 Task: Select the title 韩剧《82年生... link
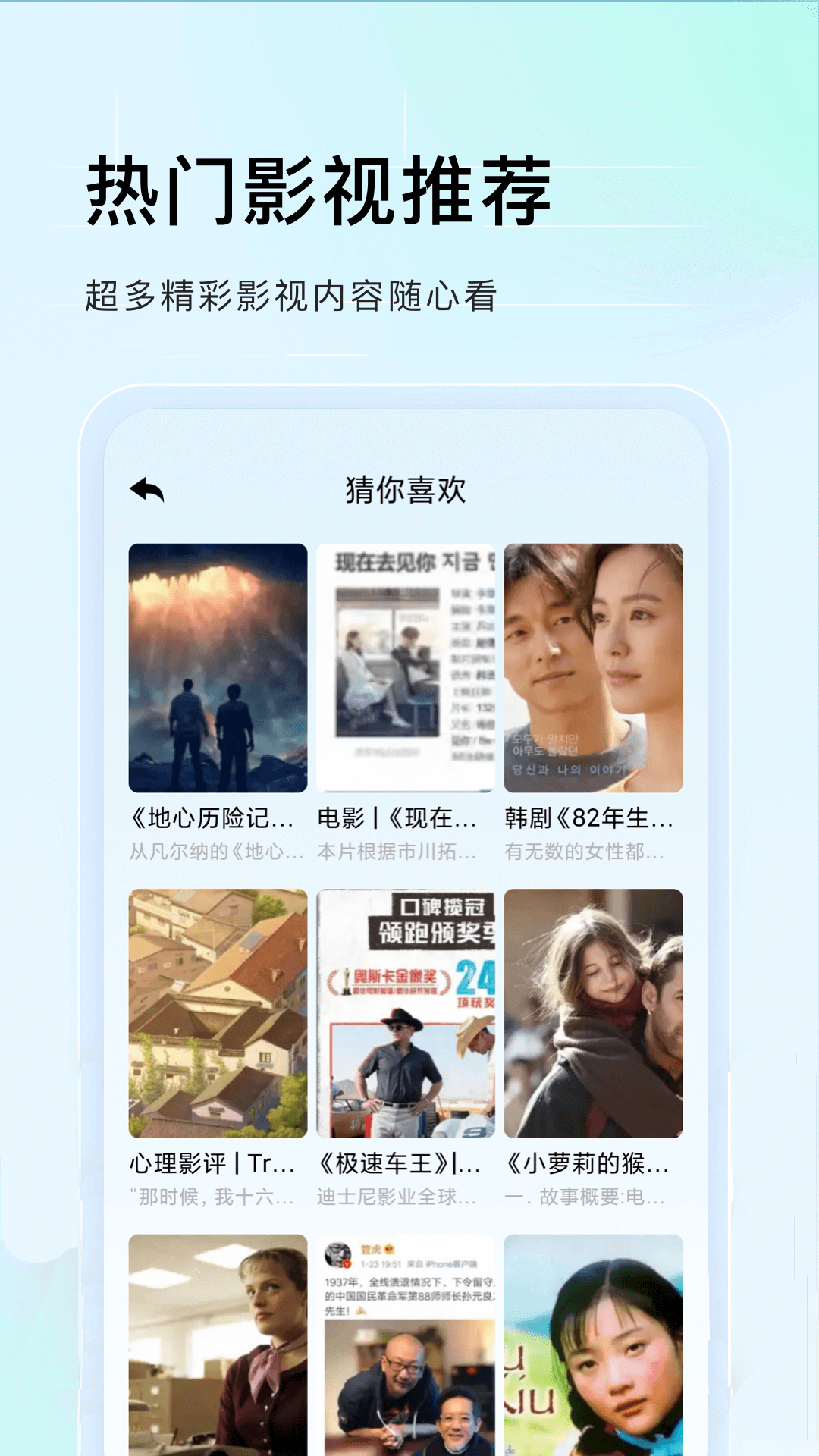pyautogui.click(x=588, y=817)
